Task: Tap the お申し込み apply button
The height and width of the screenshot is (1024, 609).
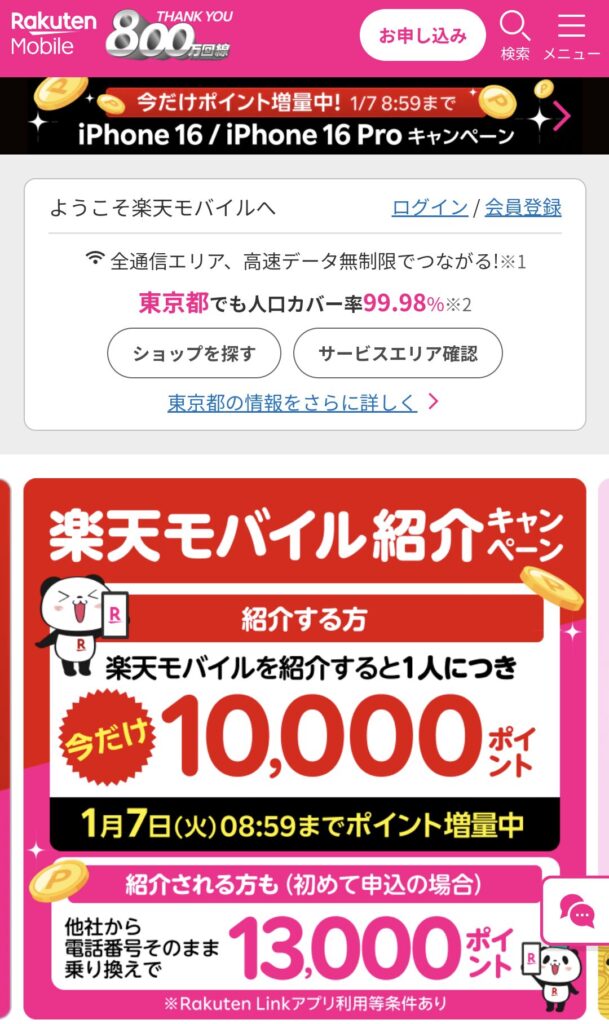Action: point(422,36)
